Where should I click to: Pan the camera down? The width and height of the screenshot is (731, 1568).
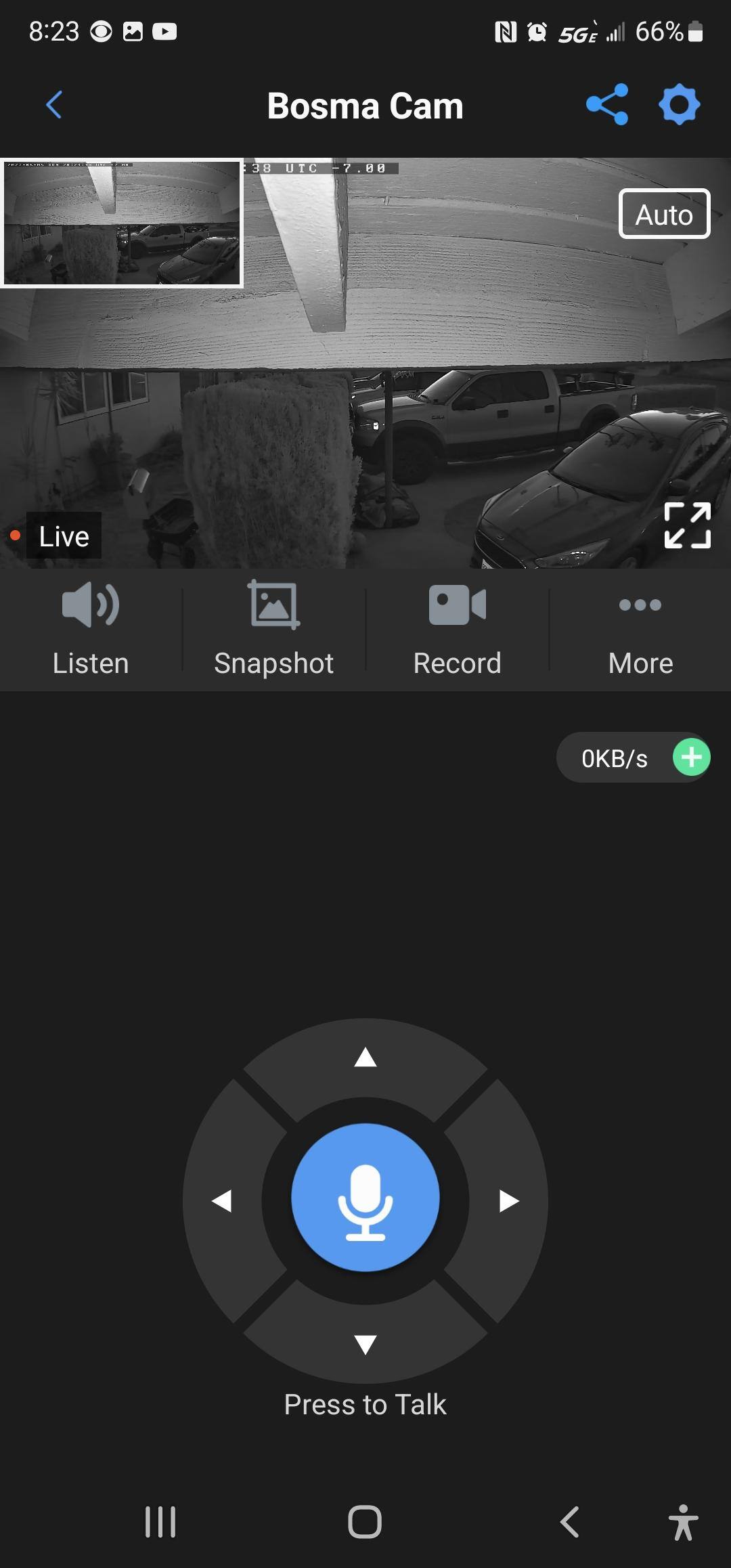[365, 1344]
